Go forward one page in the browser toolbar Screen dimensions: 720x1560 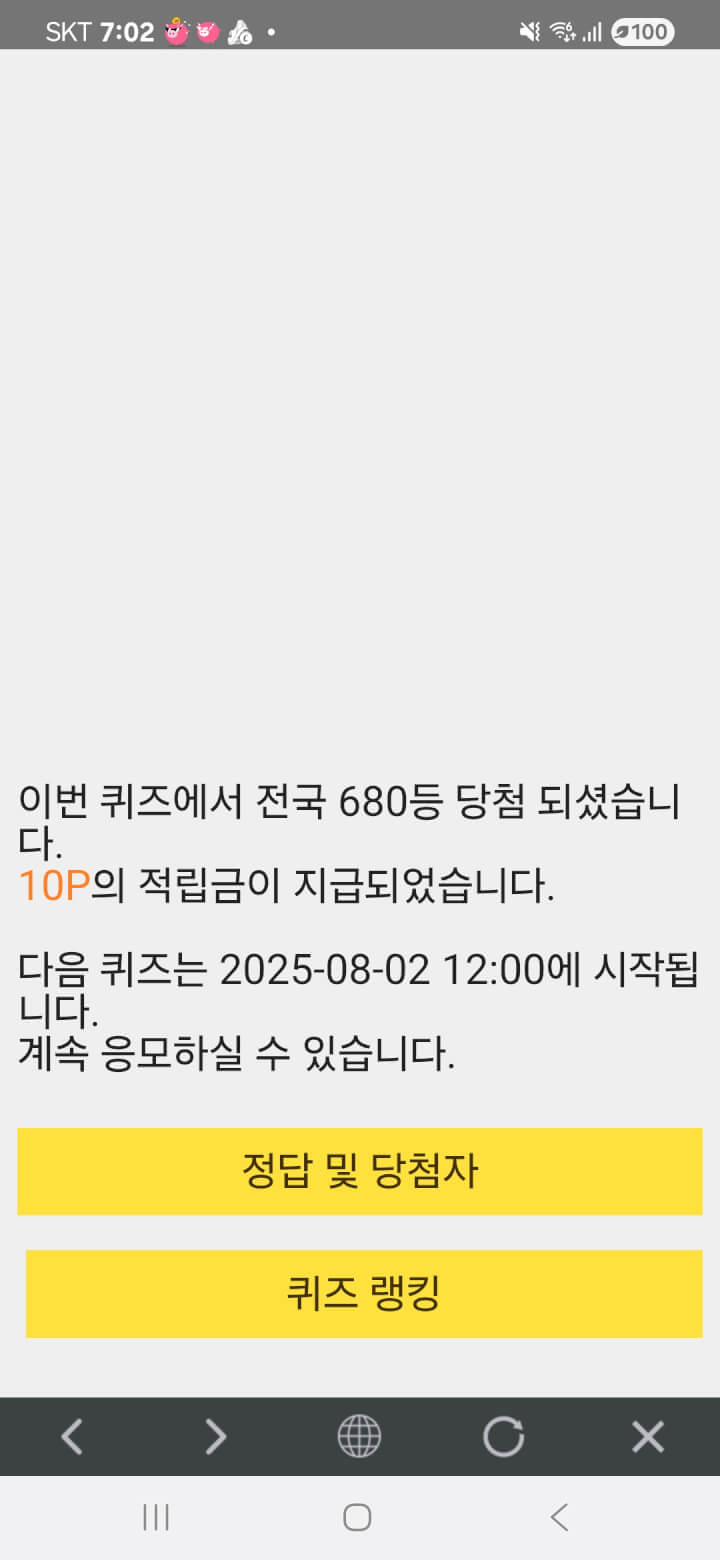click(x=216, y=1437)
